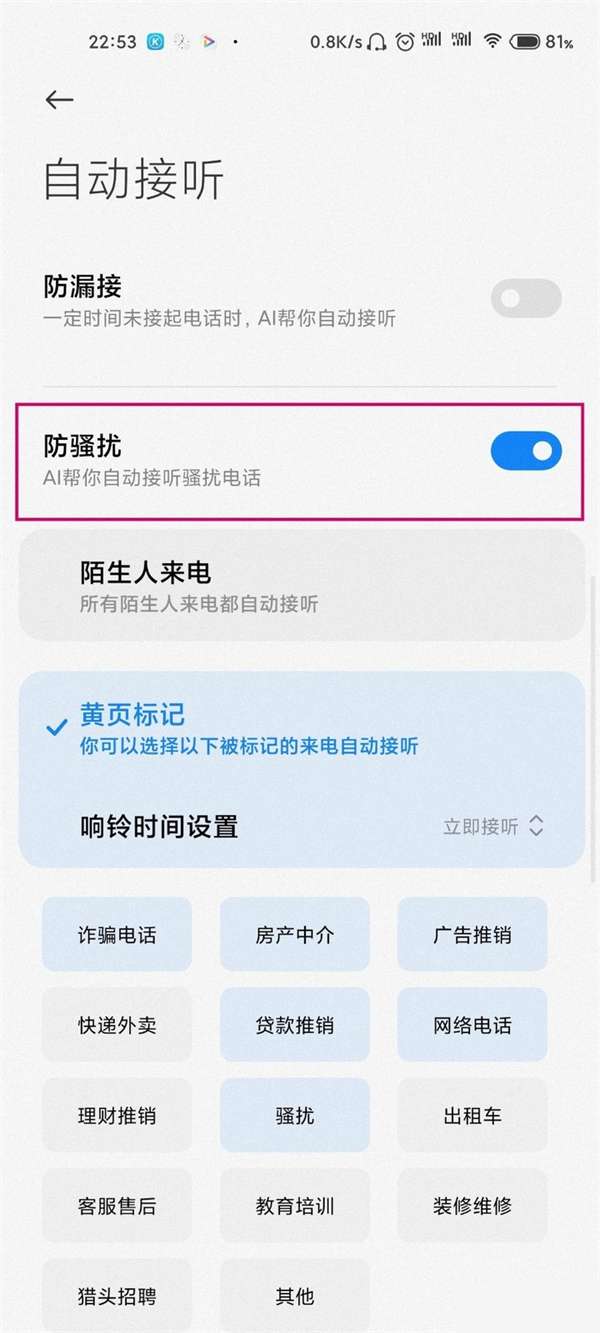Image resolution: width=600 pixels, height=1333 pixels.
Task: Deselect the 骚扰 chip
Action: (295, 1115)
